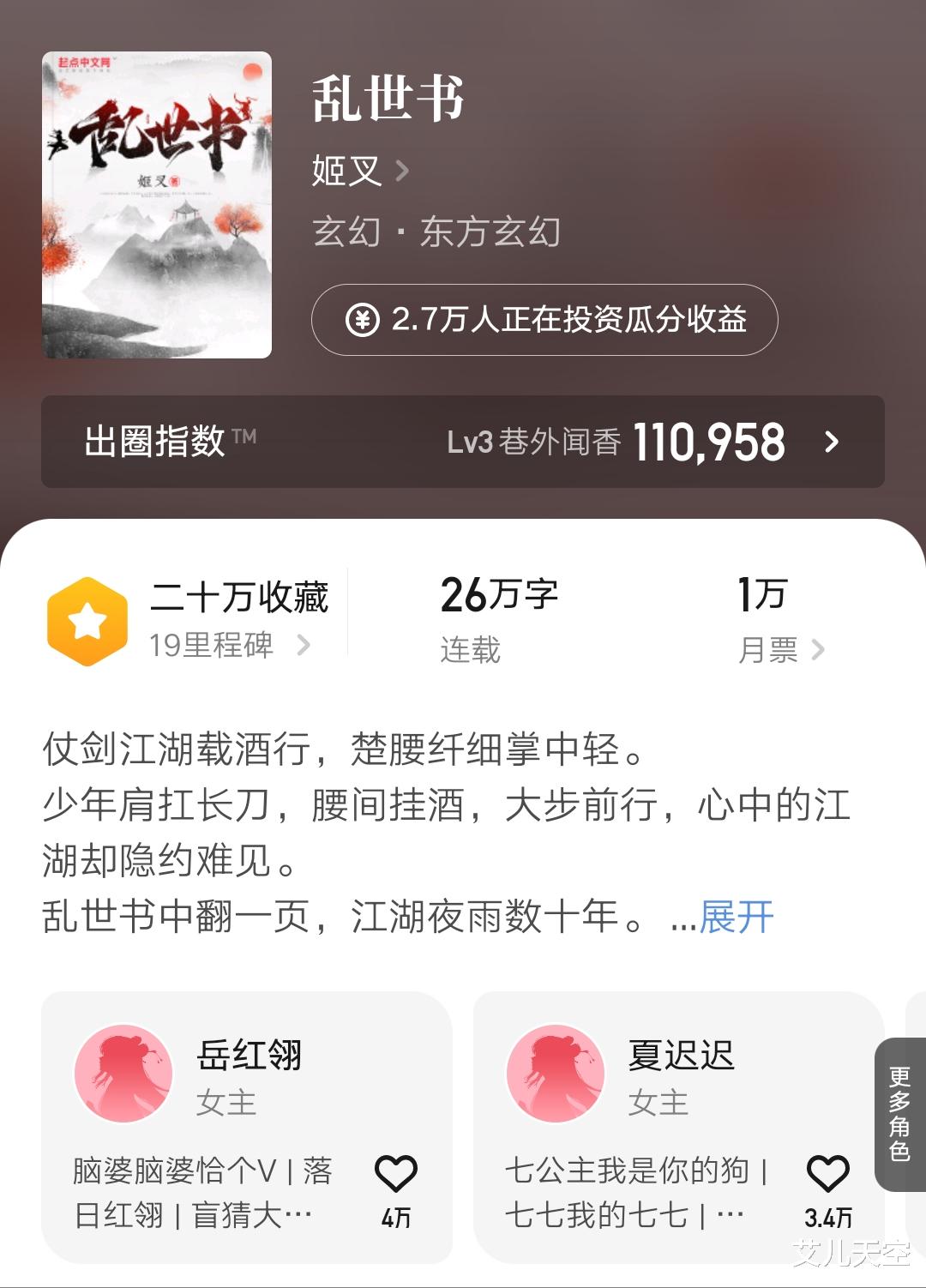Viewport: 926px width, 1288px height.
Task: Expand the synopsis with 展开
Action: coord(737,916)
